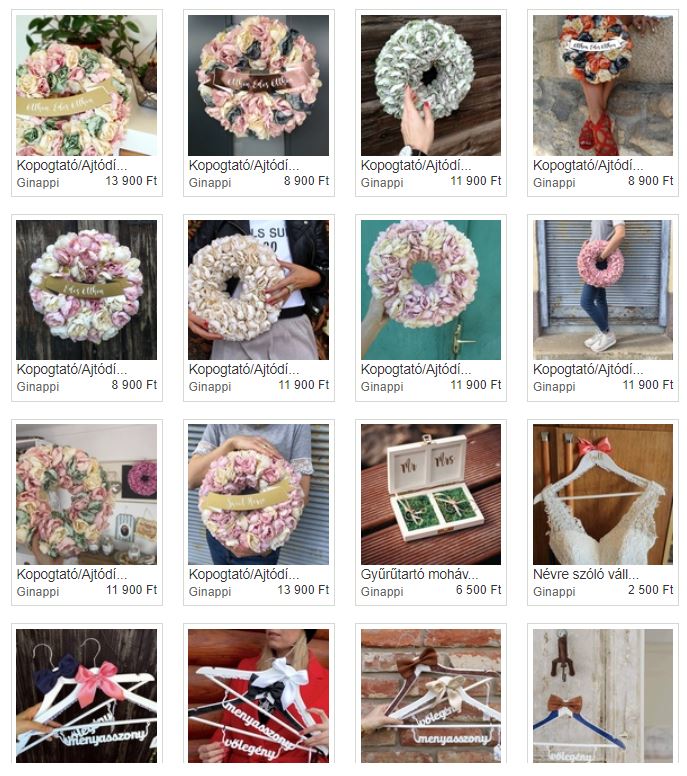
Task: Open the beige wreath held by leather-jacket woman
Action: pos(258,290)
